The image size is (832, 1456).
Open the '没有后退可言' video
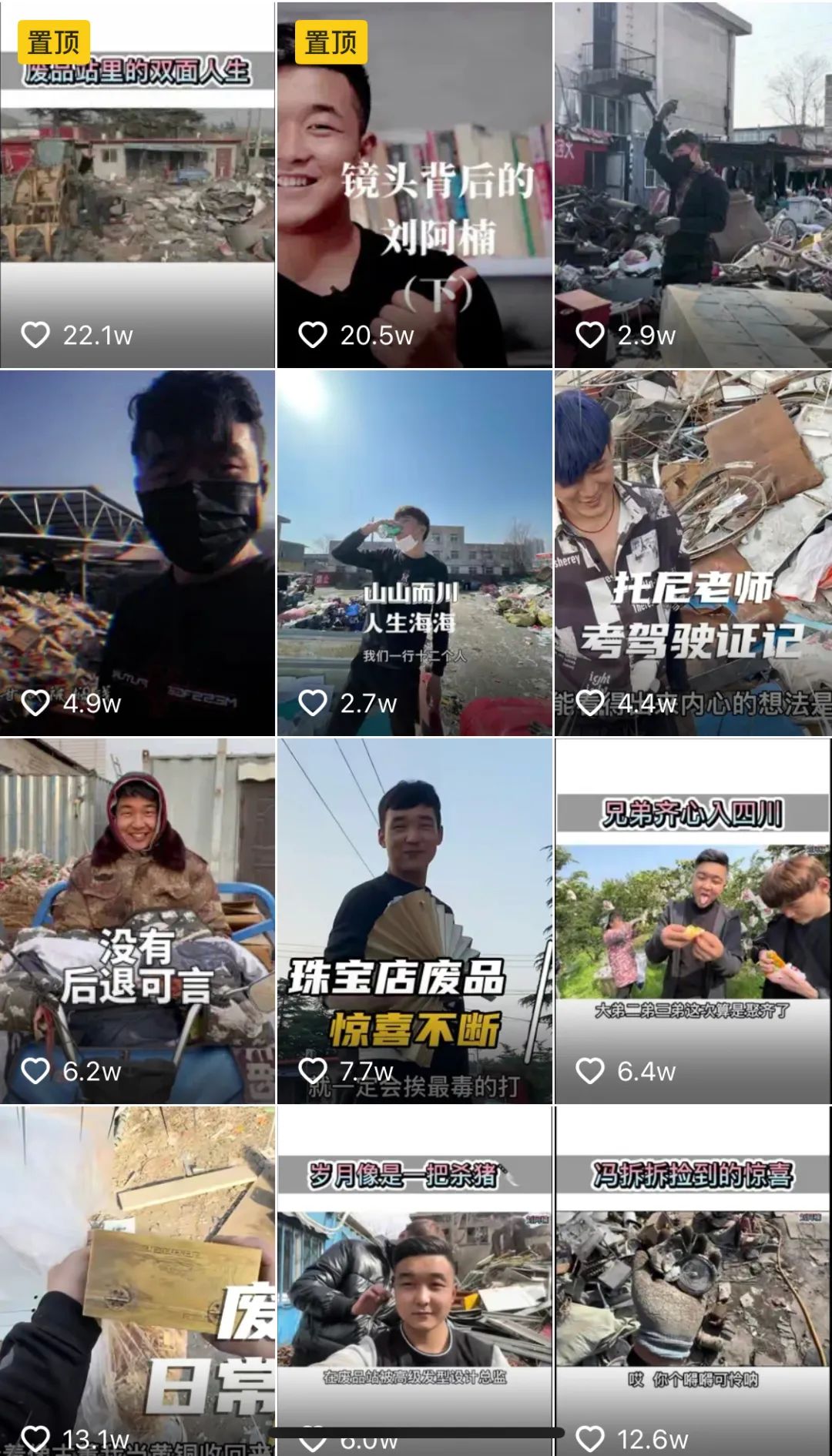(137, 921)
